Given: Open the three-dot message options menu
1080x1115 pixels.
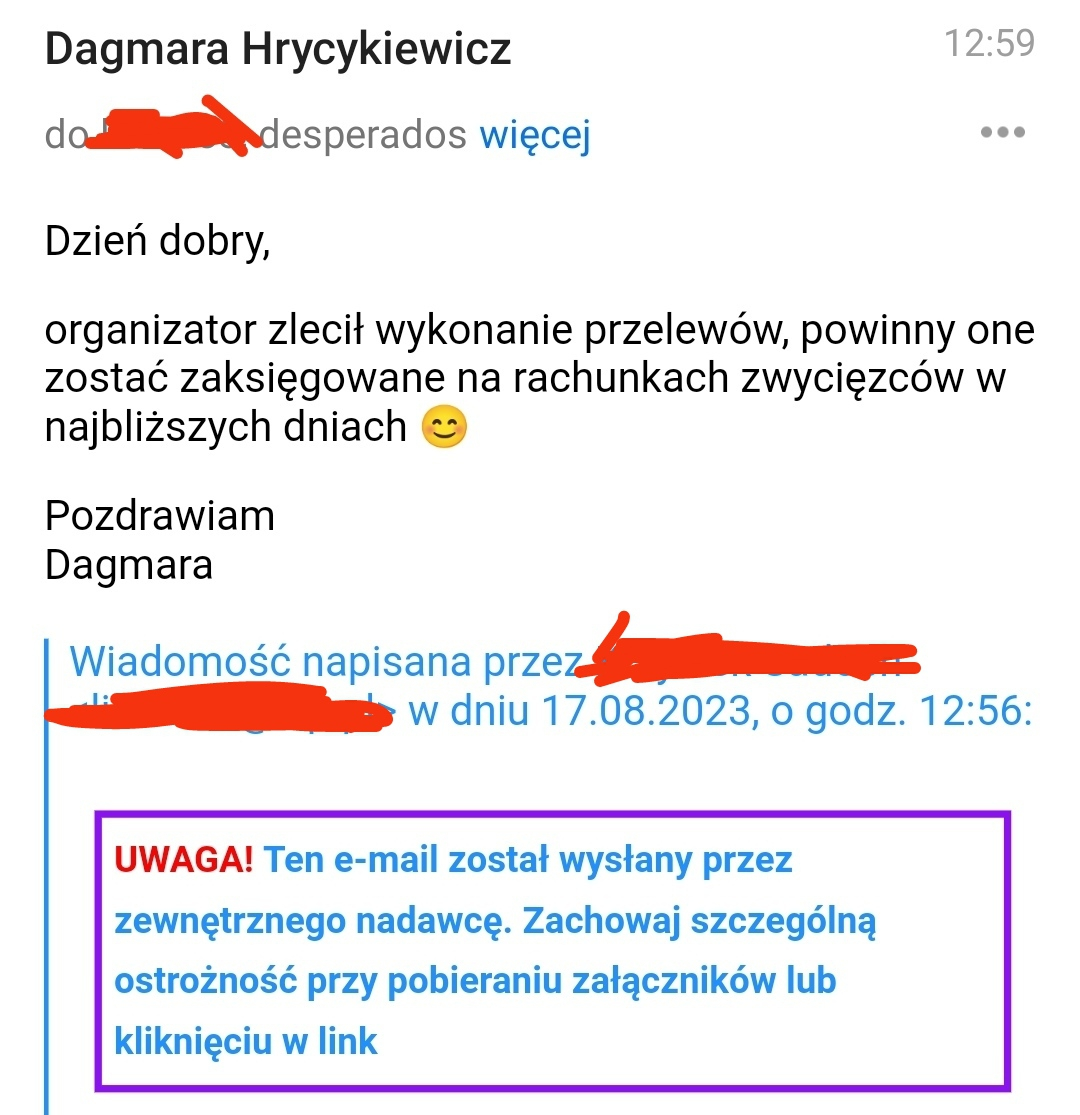Looking at the screenshot, I should 1002,132.
